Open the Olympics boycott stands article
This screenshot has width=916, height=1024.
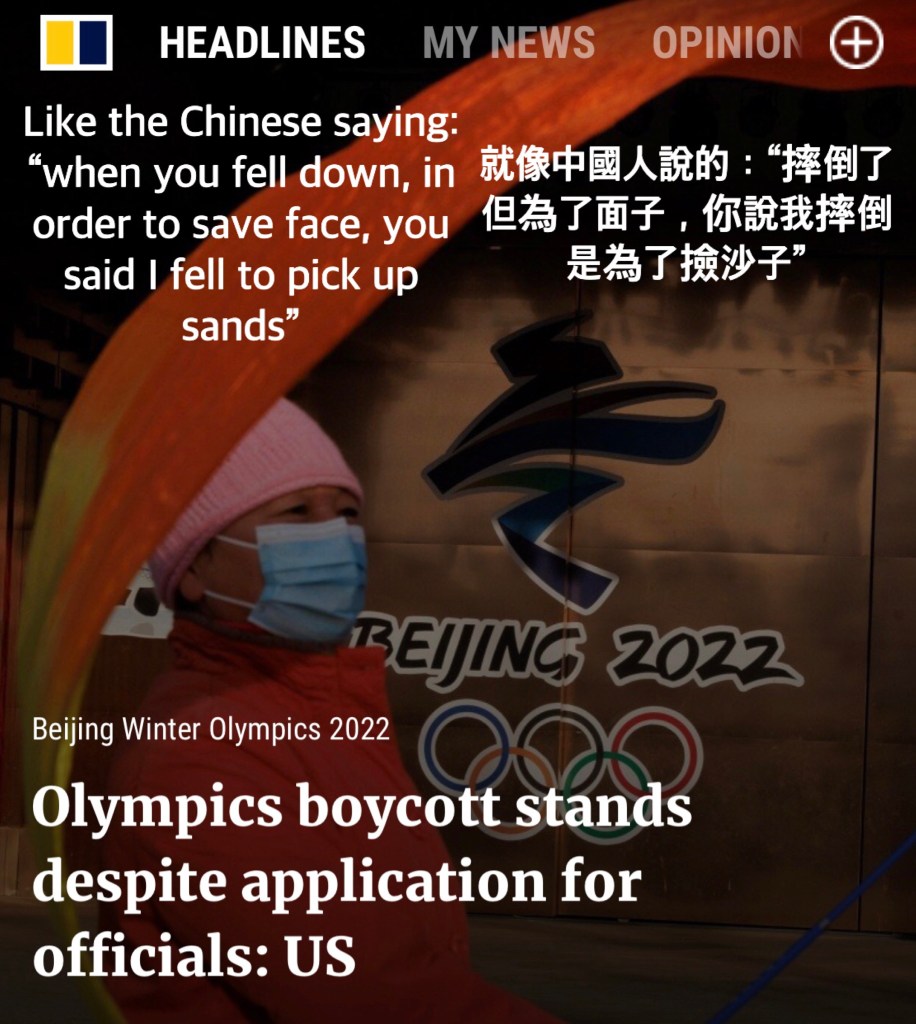360,881
